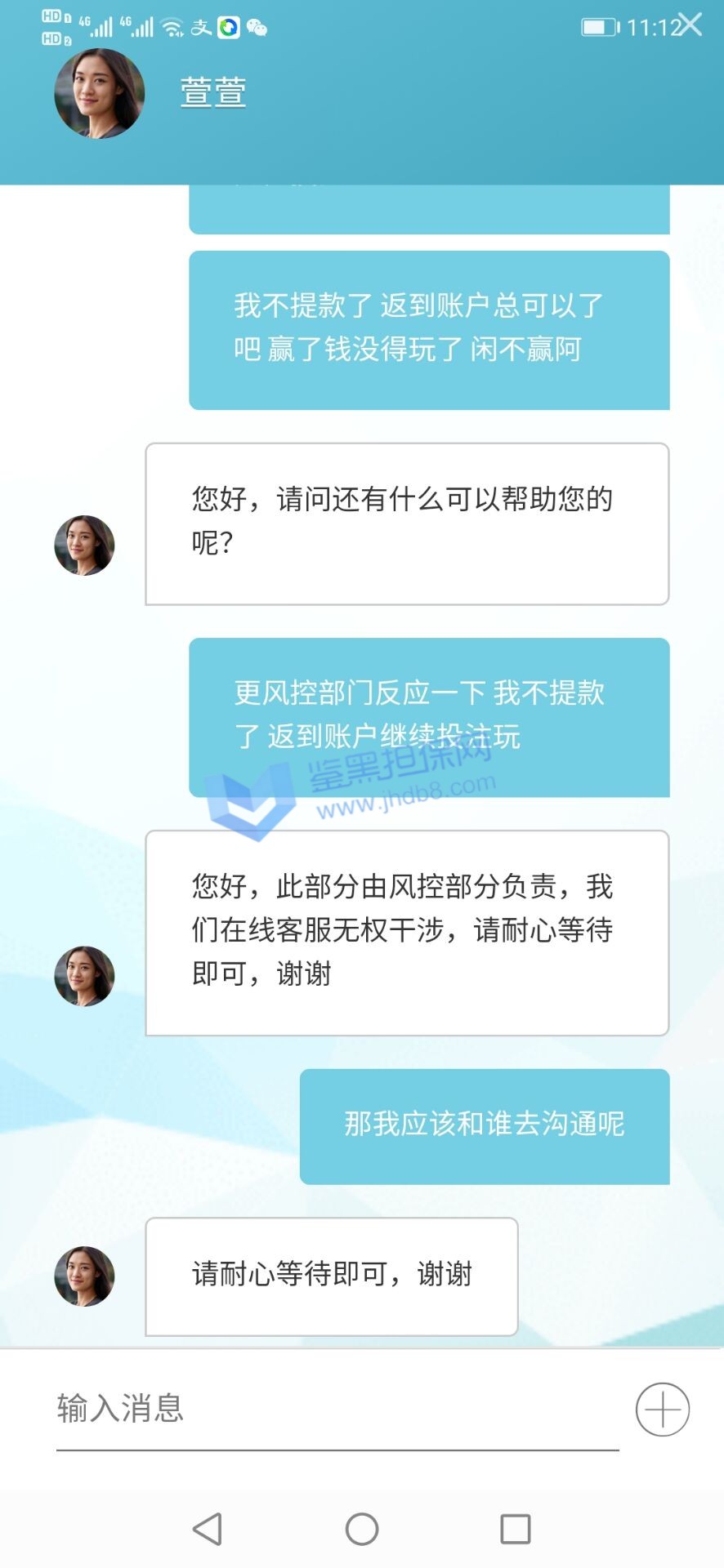The height and width of the screenshot is (1568, 724).
Task: Open the recent apps view
Action: (x=515, y=1529)
